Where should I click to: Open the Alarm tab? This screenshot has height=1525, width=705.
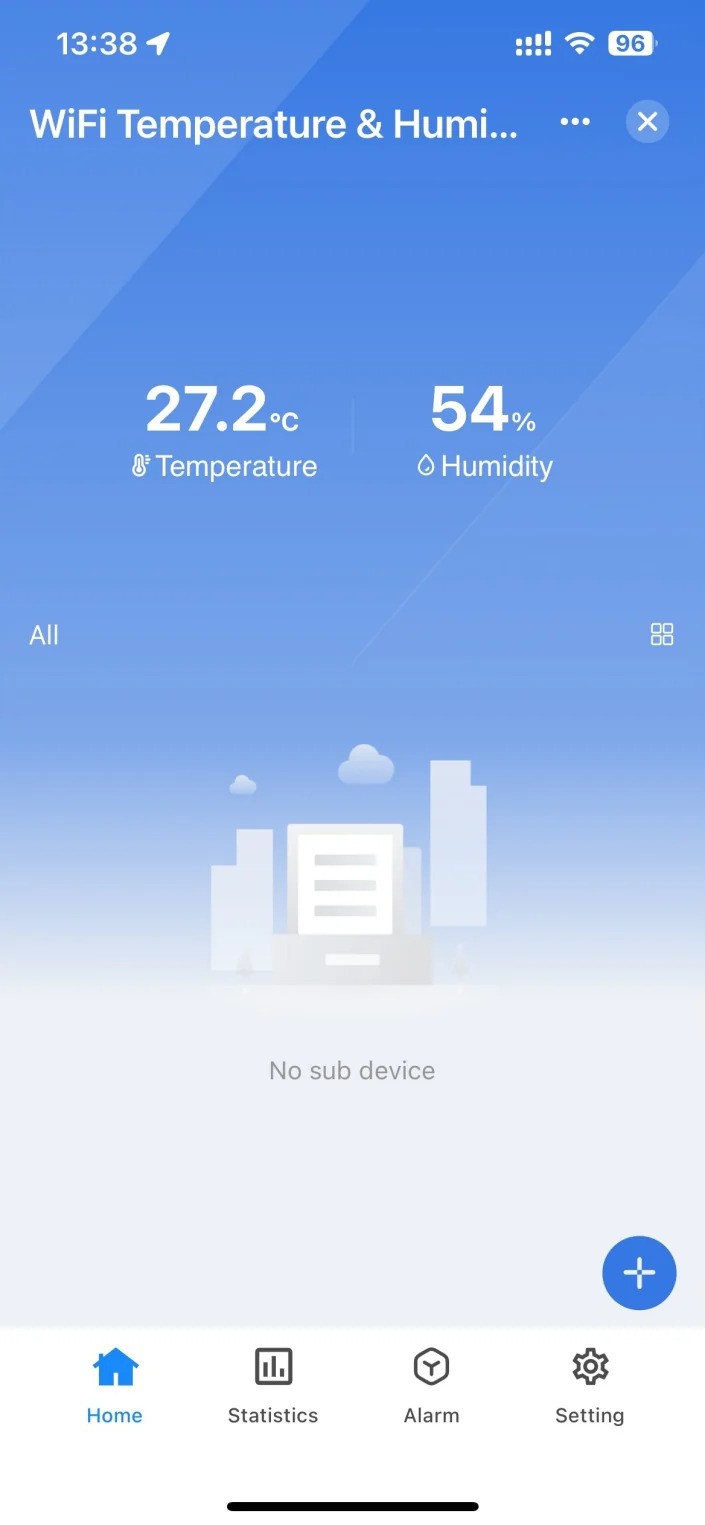pyautogui.click(x=431, y=1386)
